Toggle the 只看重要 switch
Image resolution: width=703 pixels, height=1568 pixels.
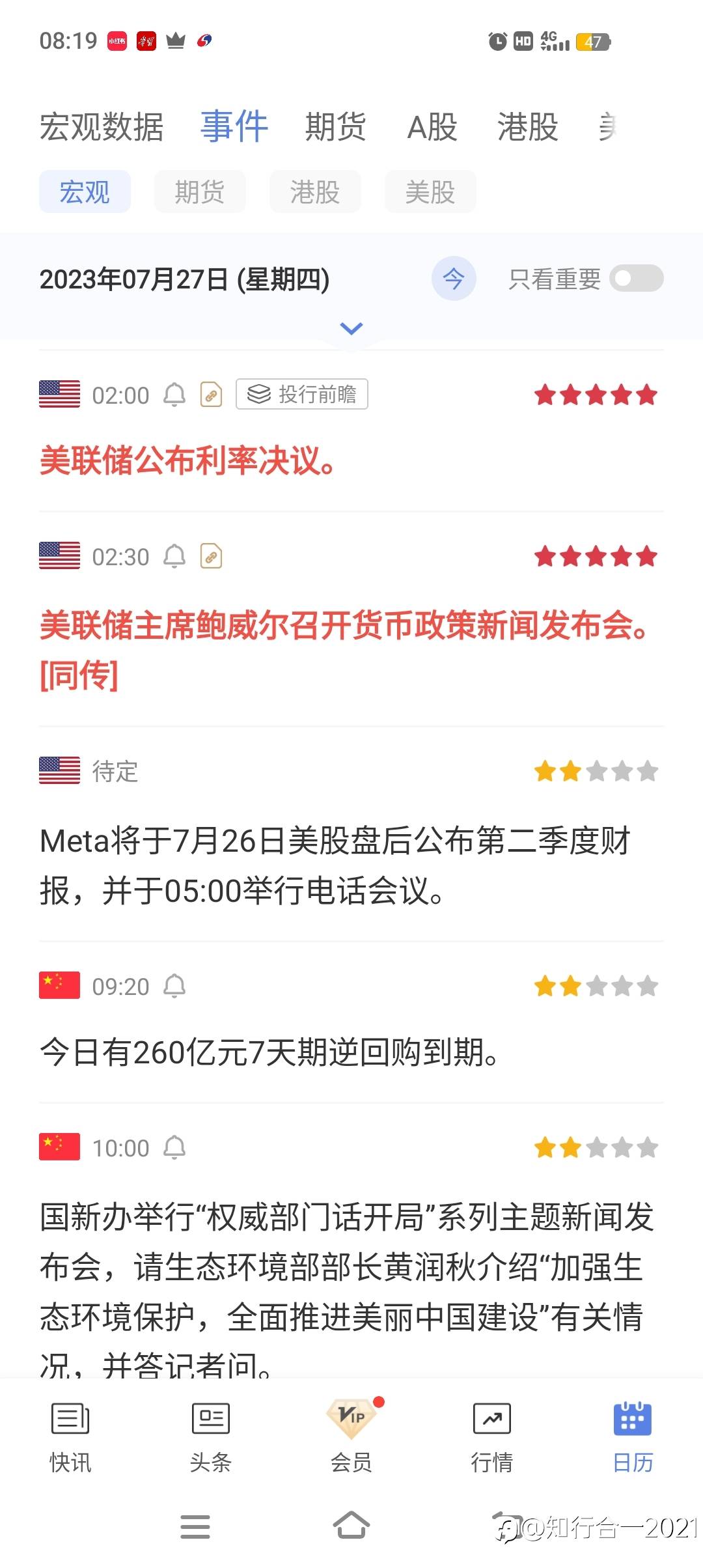(x=637, y=279)
